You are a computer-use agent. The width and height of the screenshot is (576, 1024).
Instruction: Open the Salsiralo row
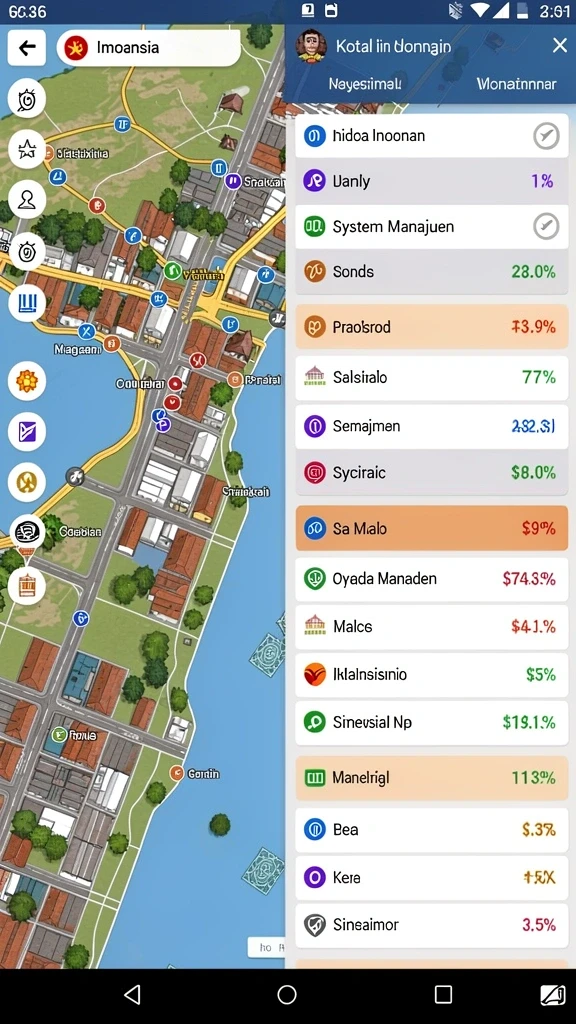click(x=432, y=377)
